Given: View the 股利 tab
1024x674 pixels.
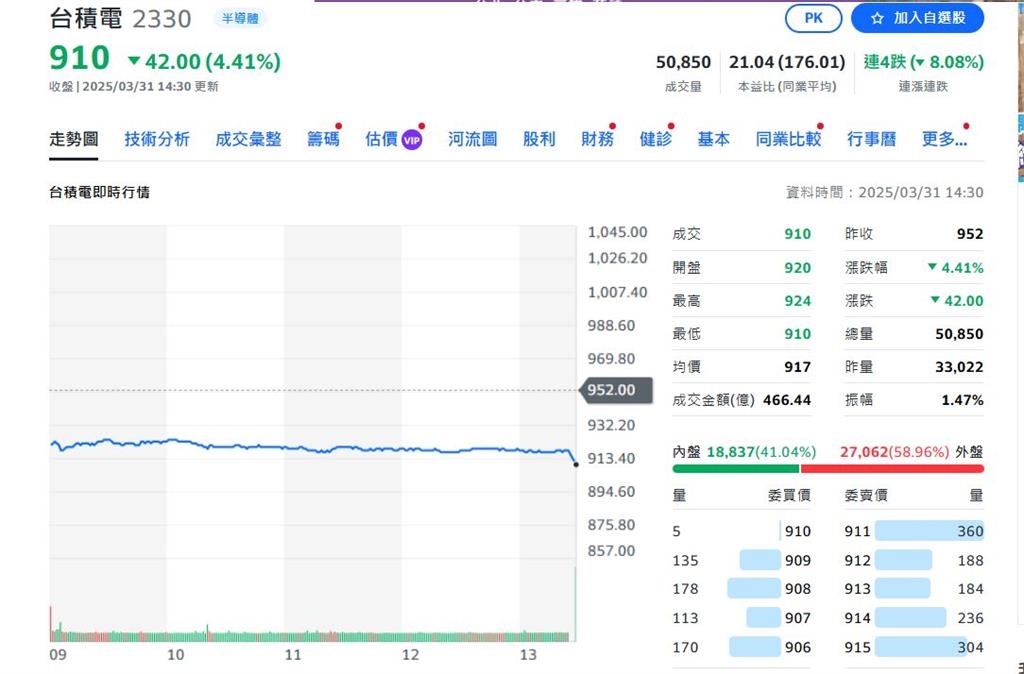Looking at the screenshot, I should [539, 139].
